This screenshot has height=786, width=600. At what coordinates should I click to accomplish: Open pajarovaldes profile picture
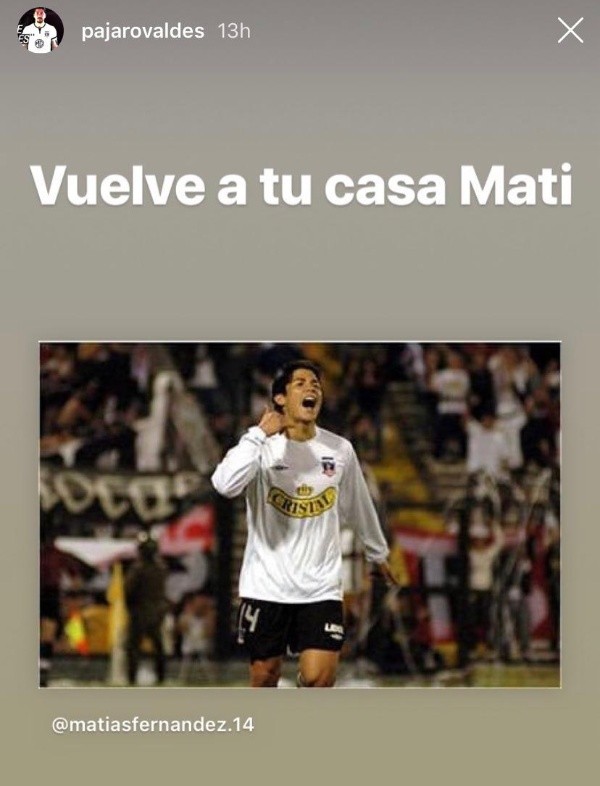[x=40, y=30]
